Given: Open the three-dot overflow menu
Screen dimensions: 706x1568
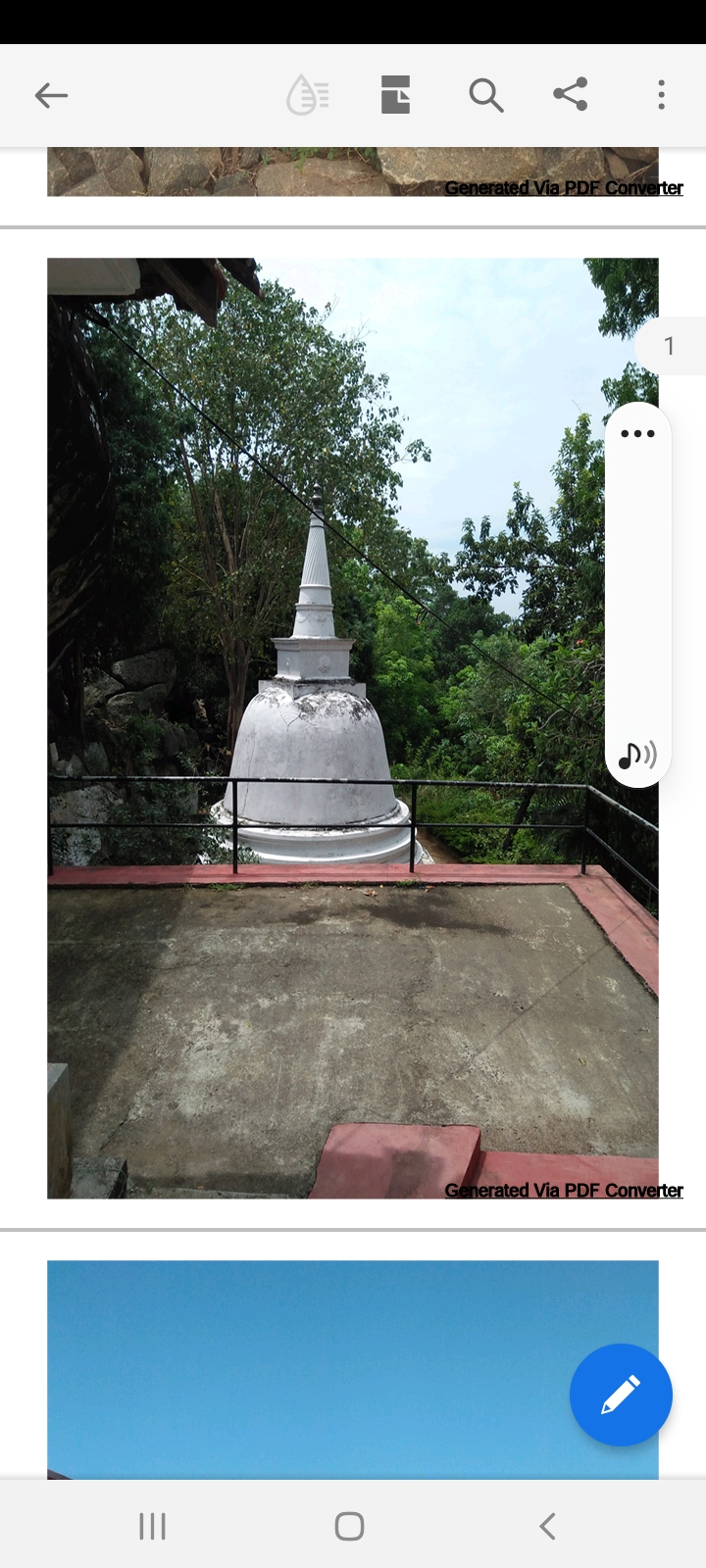Looking at the screenshot, I should 662,95.
